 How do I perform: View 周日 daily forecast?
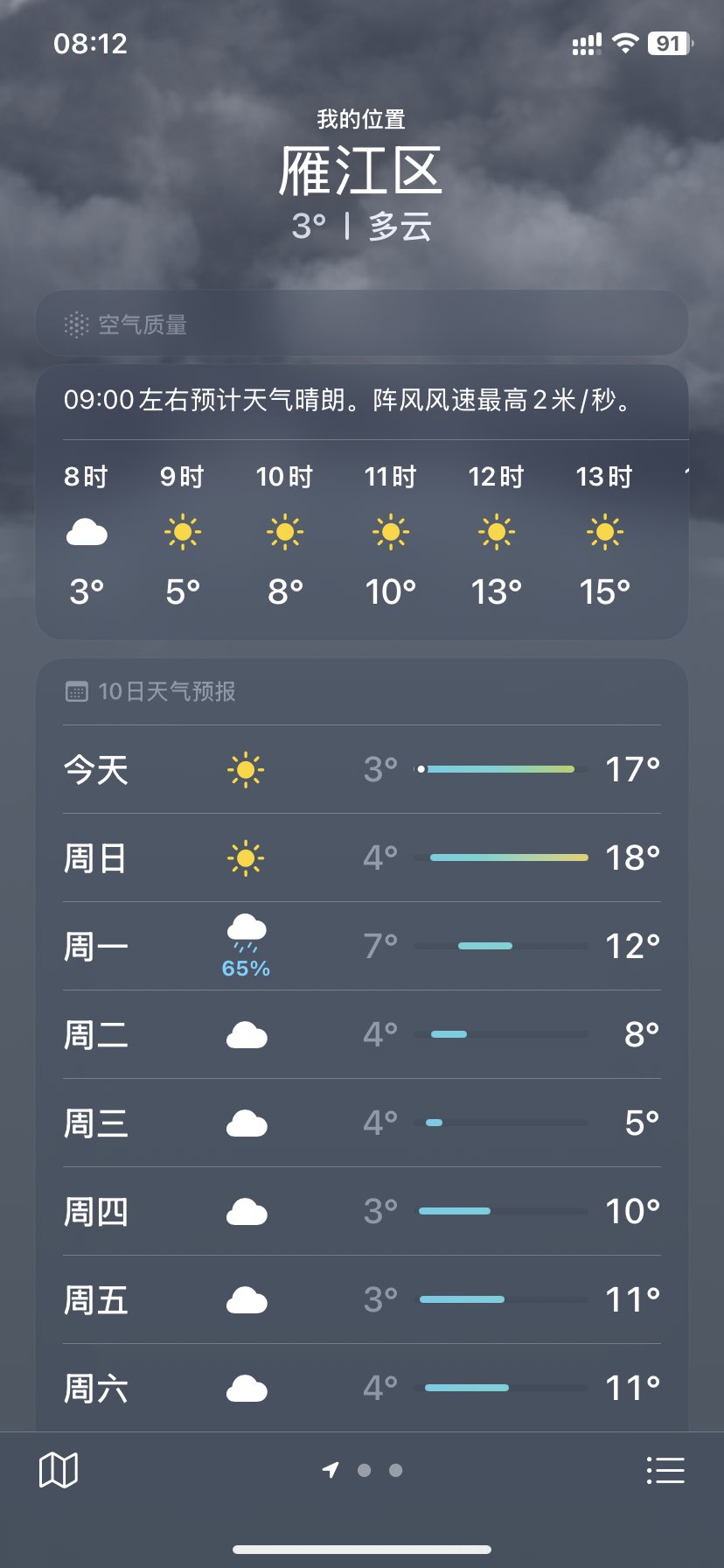[x=361, y=858]
